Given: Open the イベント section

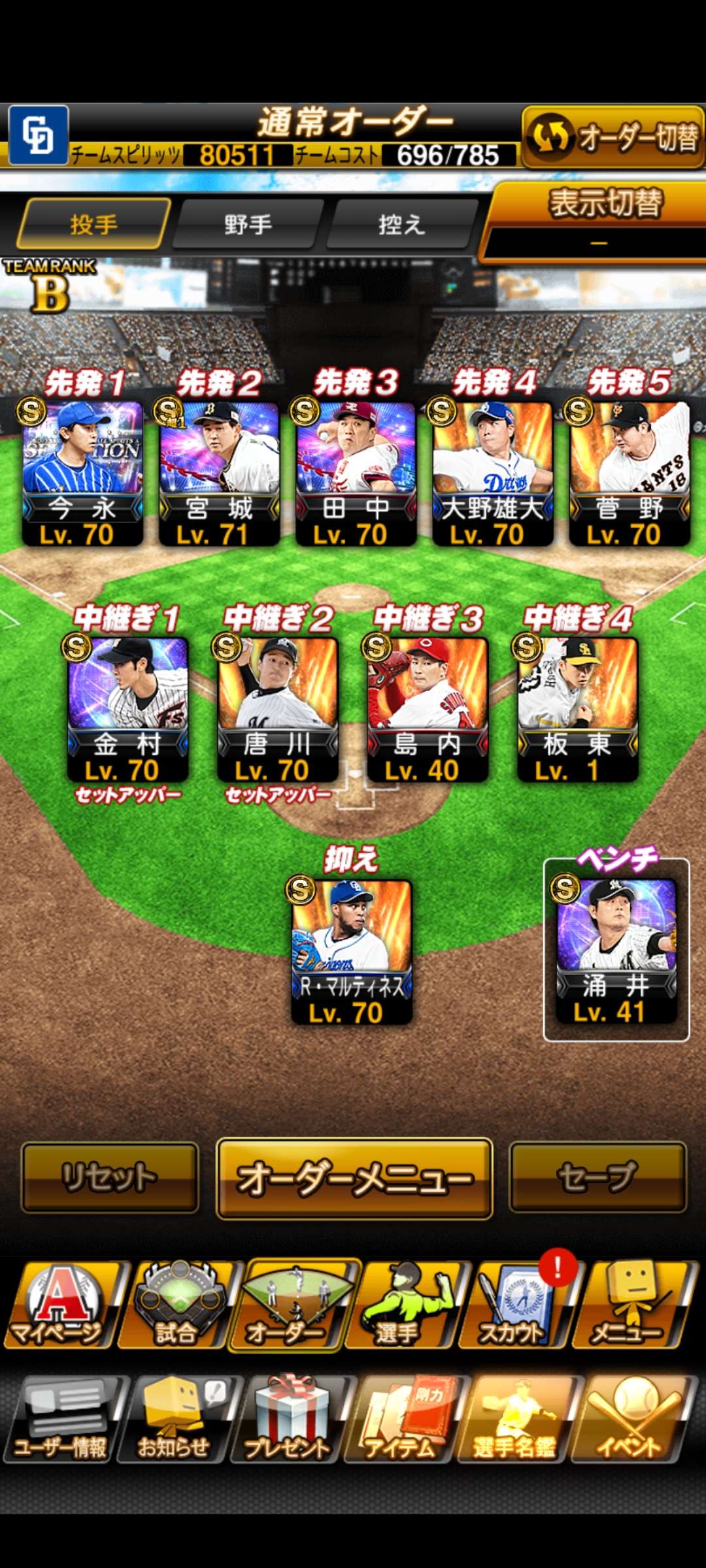Looking at the screenshot, I should [x=629, y=1419].
